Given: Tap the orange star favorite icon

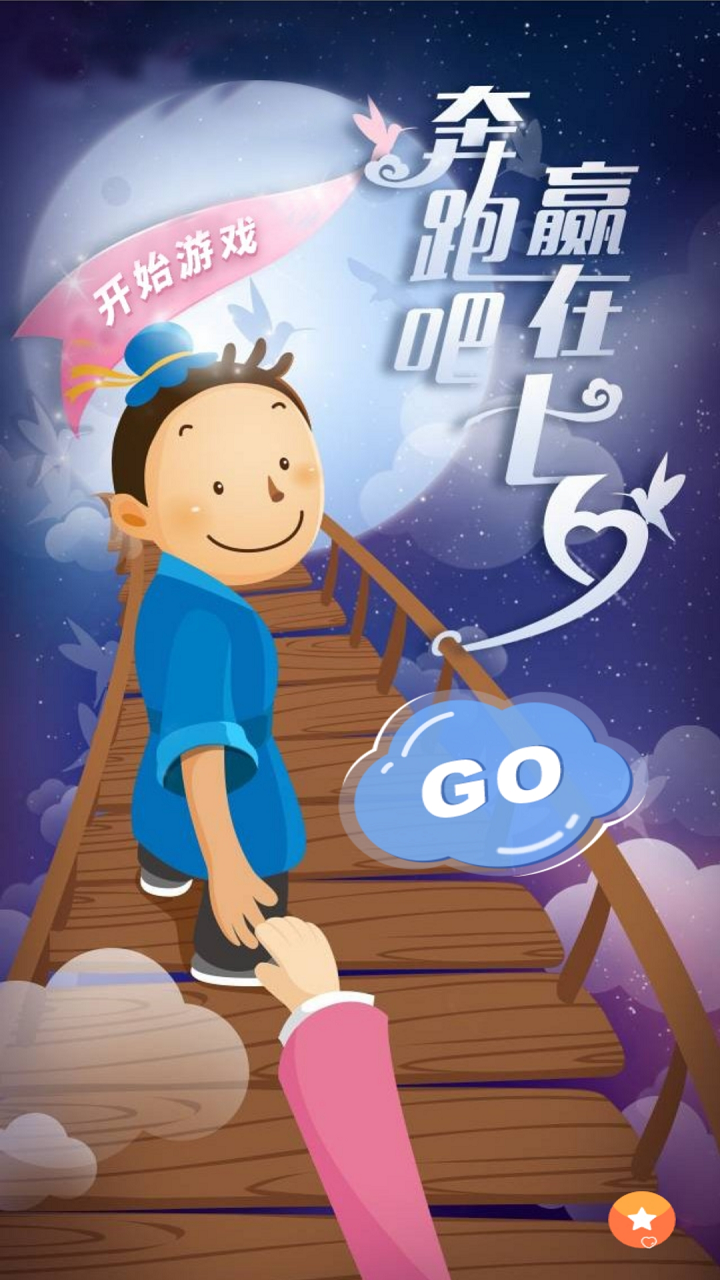Looking at the screenshot, I should [641, 1220].
